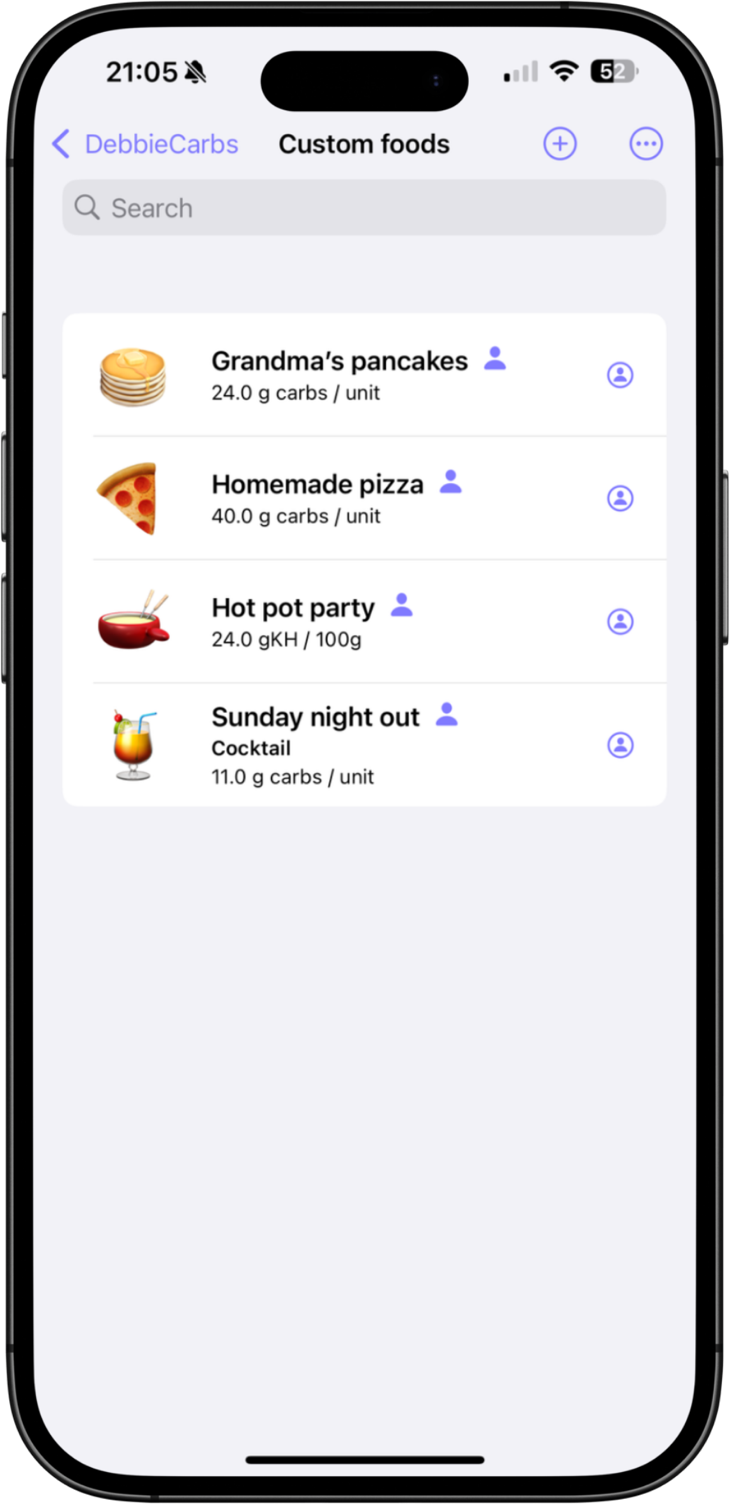Open Sunday night out cocktail
The width and height of the screenshot is (730, 1504).
coord(315,745)
